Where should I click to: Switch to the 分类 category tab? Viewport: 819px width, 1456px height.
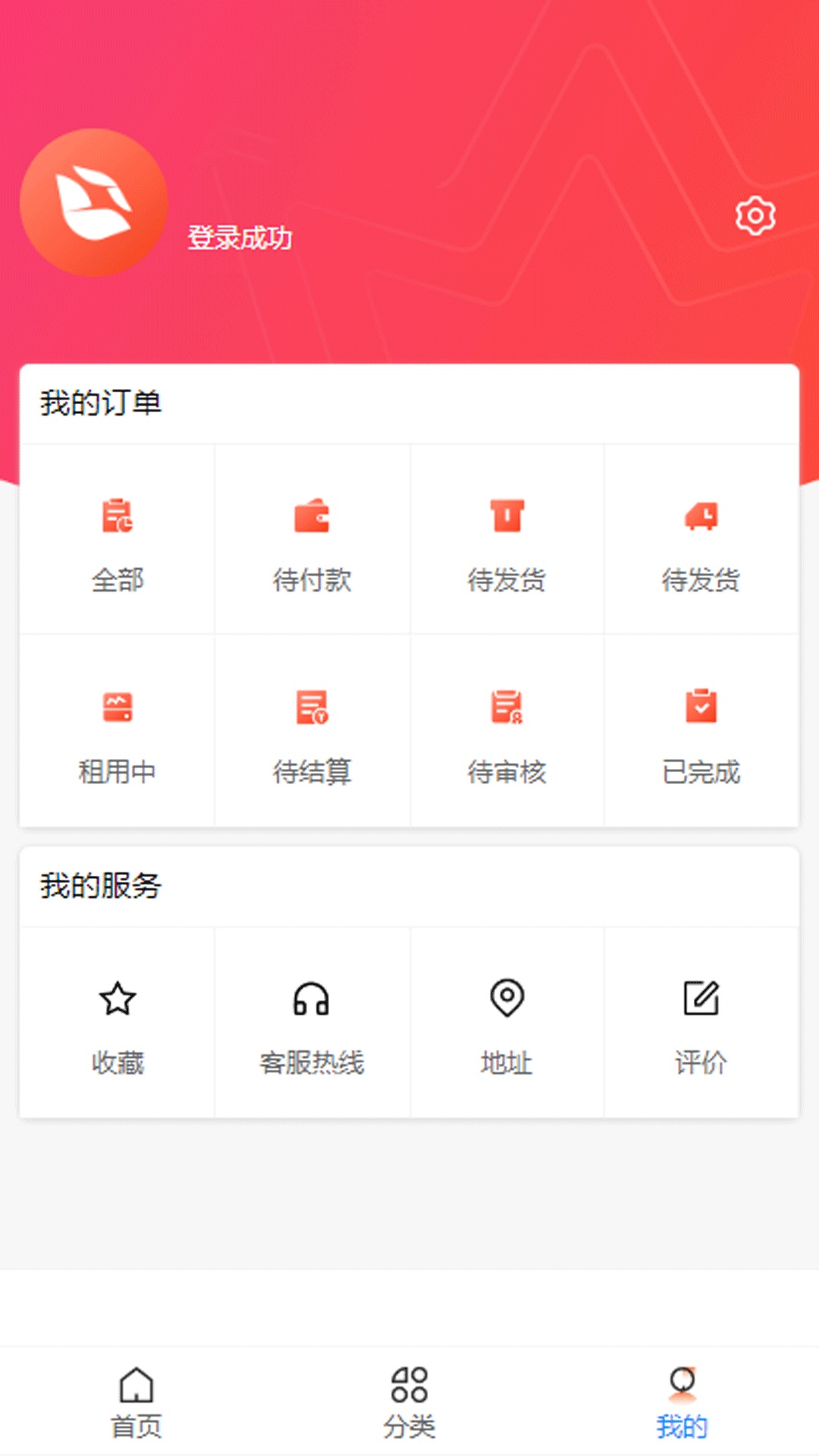coord(409,1407)
